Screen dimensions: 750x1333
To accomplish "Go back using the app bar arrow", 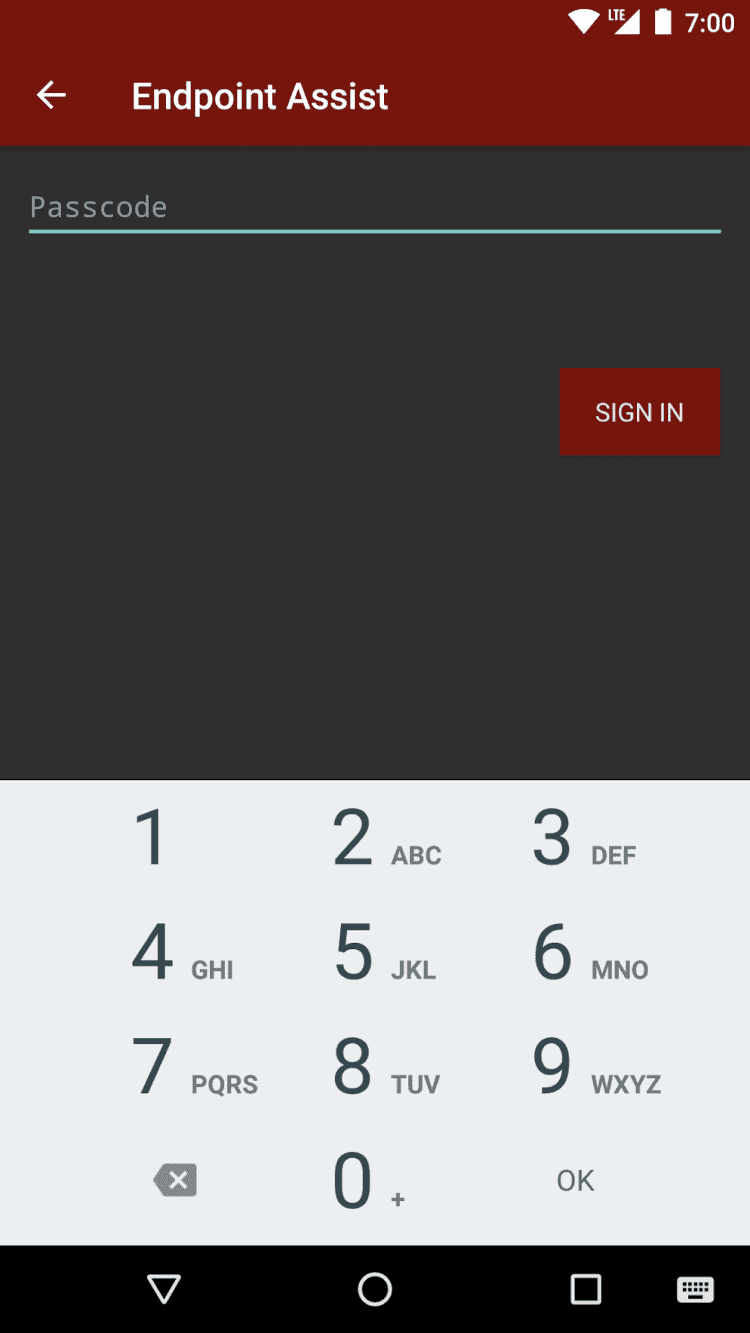I will click(51, 96).
